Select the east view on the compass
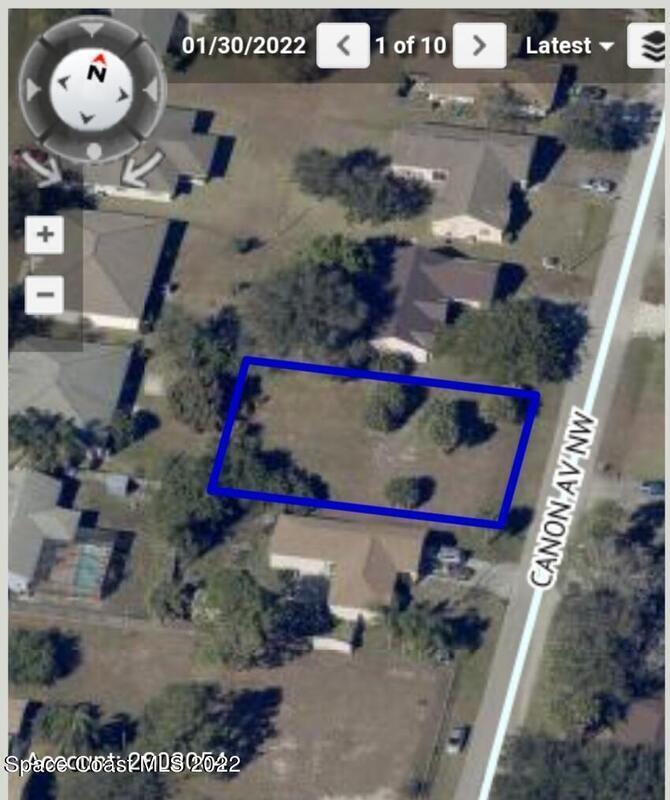The width and height of the screenshot is (670, 800). [152, 90]
